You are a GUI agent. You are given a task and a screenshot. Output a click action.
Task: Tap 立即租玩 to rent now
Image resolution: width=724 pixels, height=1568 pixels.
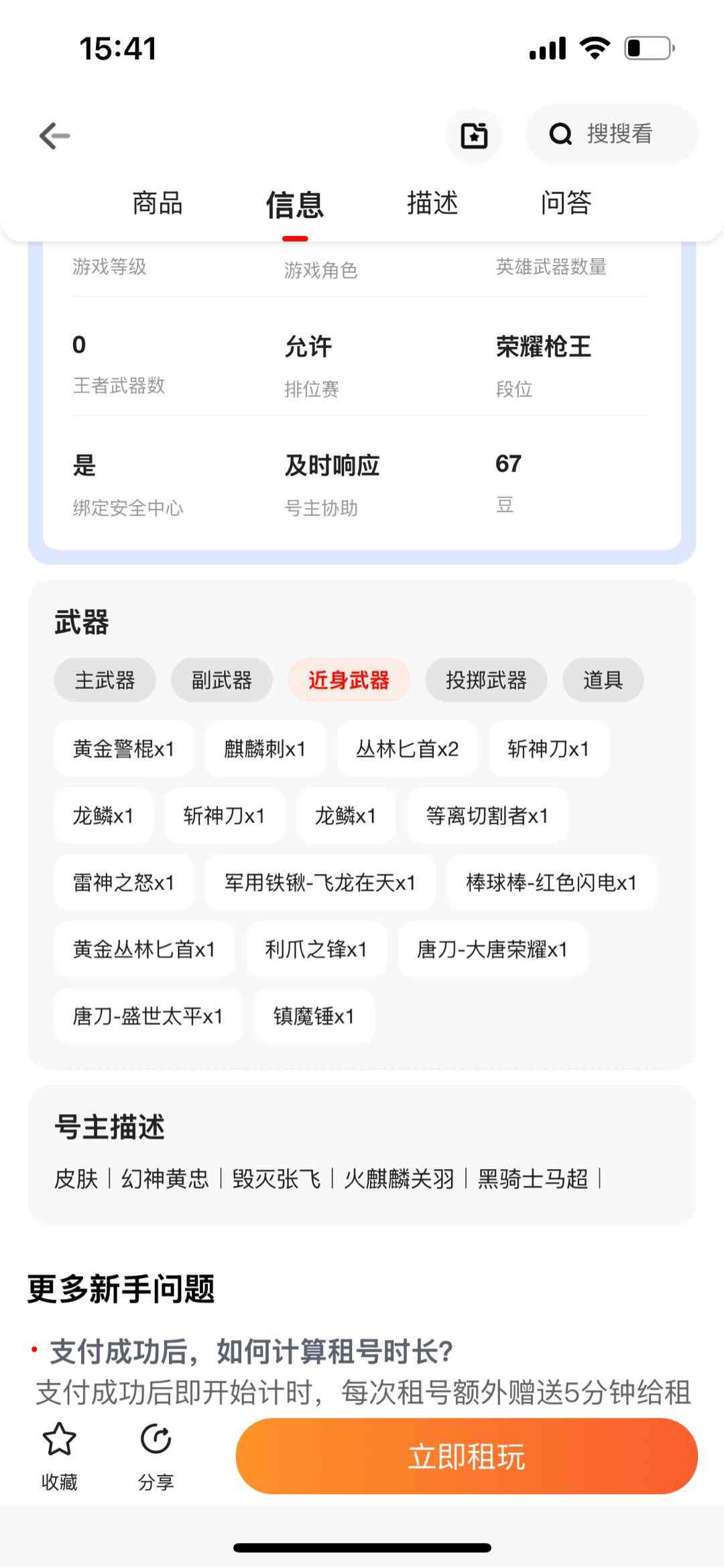pyautogui.click(x=467, y=1456)
